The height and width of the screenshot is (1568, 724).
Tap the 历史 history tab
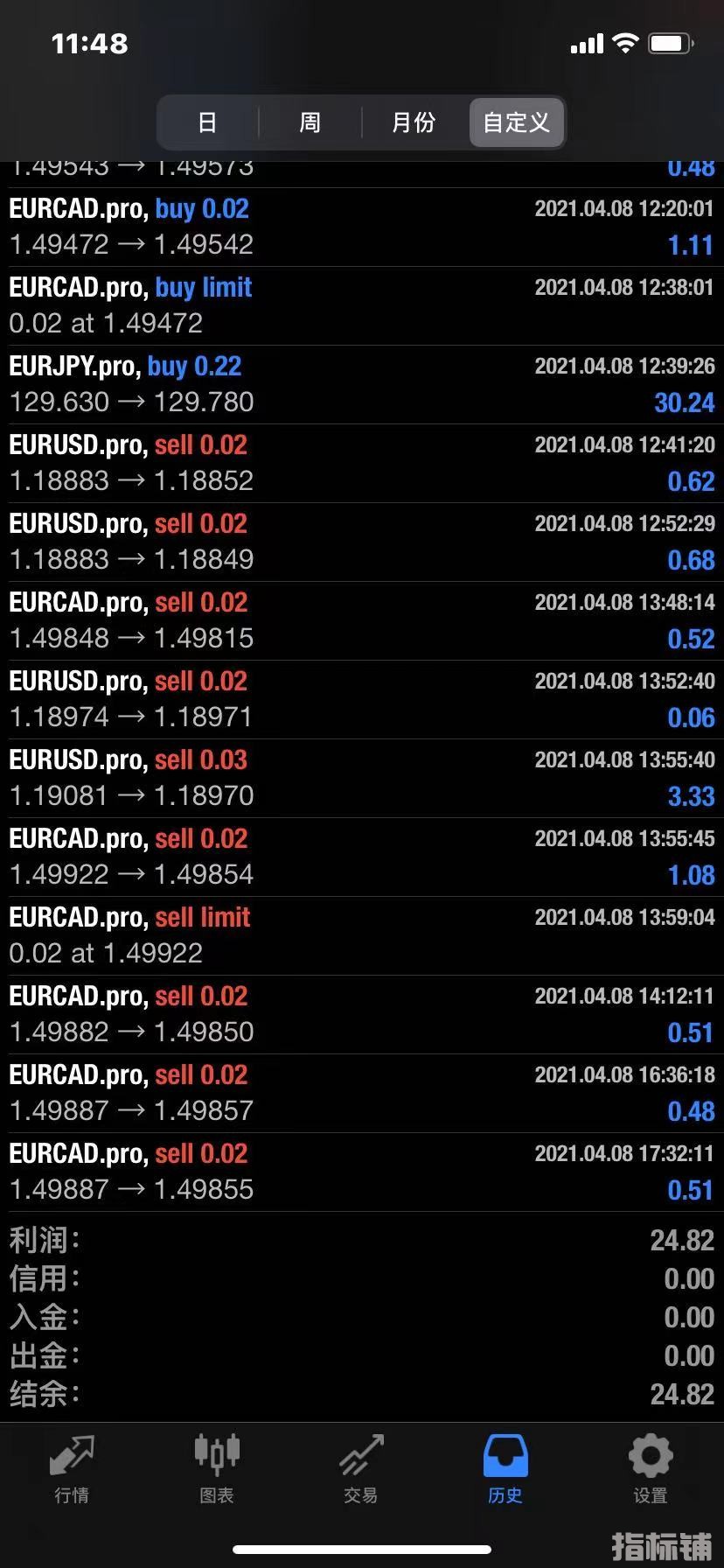pos(505,1469)
